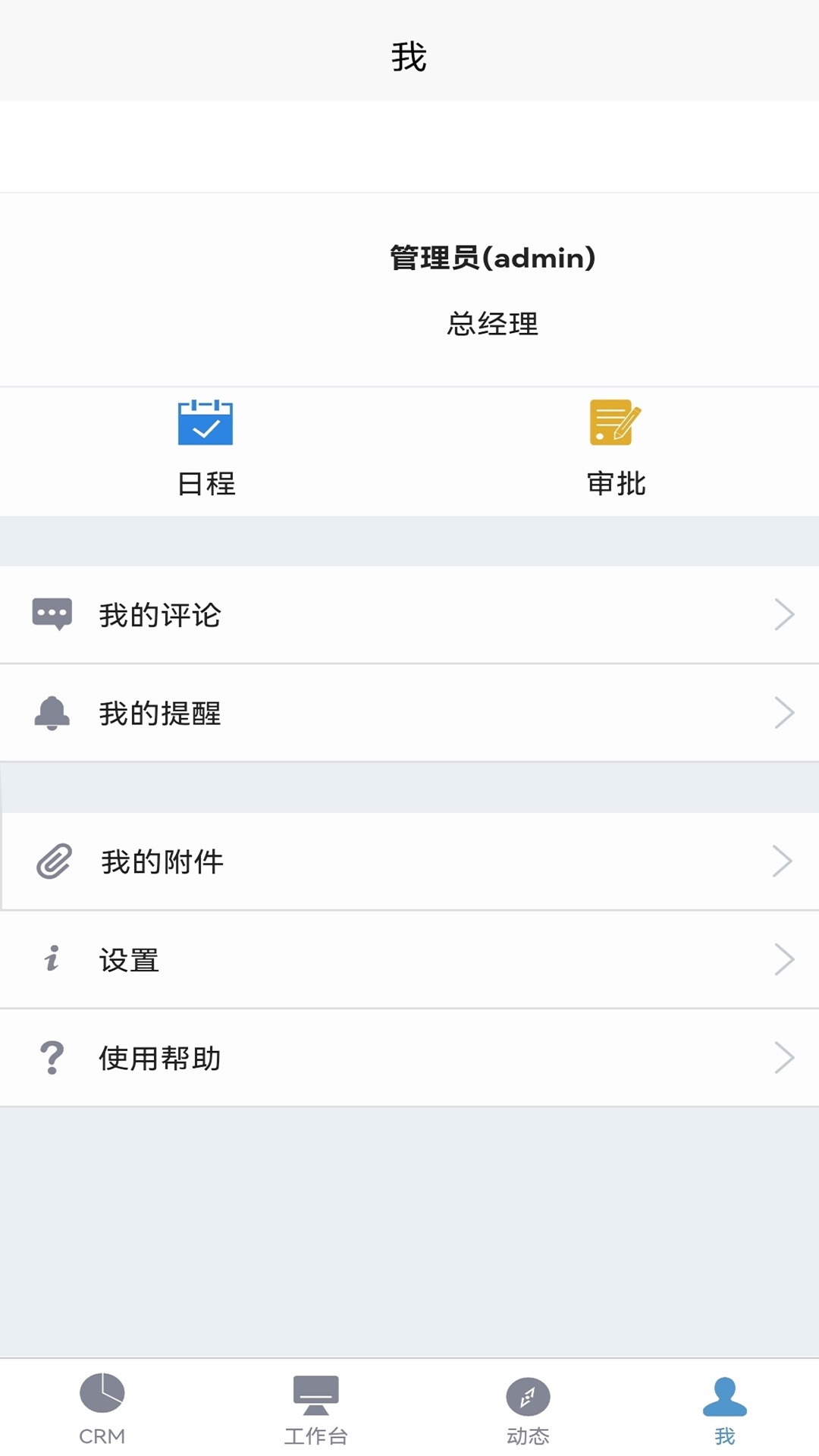This screenshot has width=819, height=1456.
Task: Expand the 我的评论 row chevron
Action: (784, 614)
